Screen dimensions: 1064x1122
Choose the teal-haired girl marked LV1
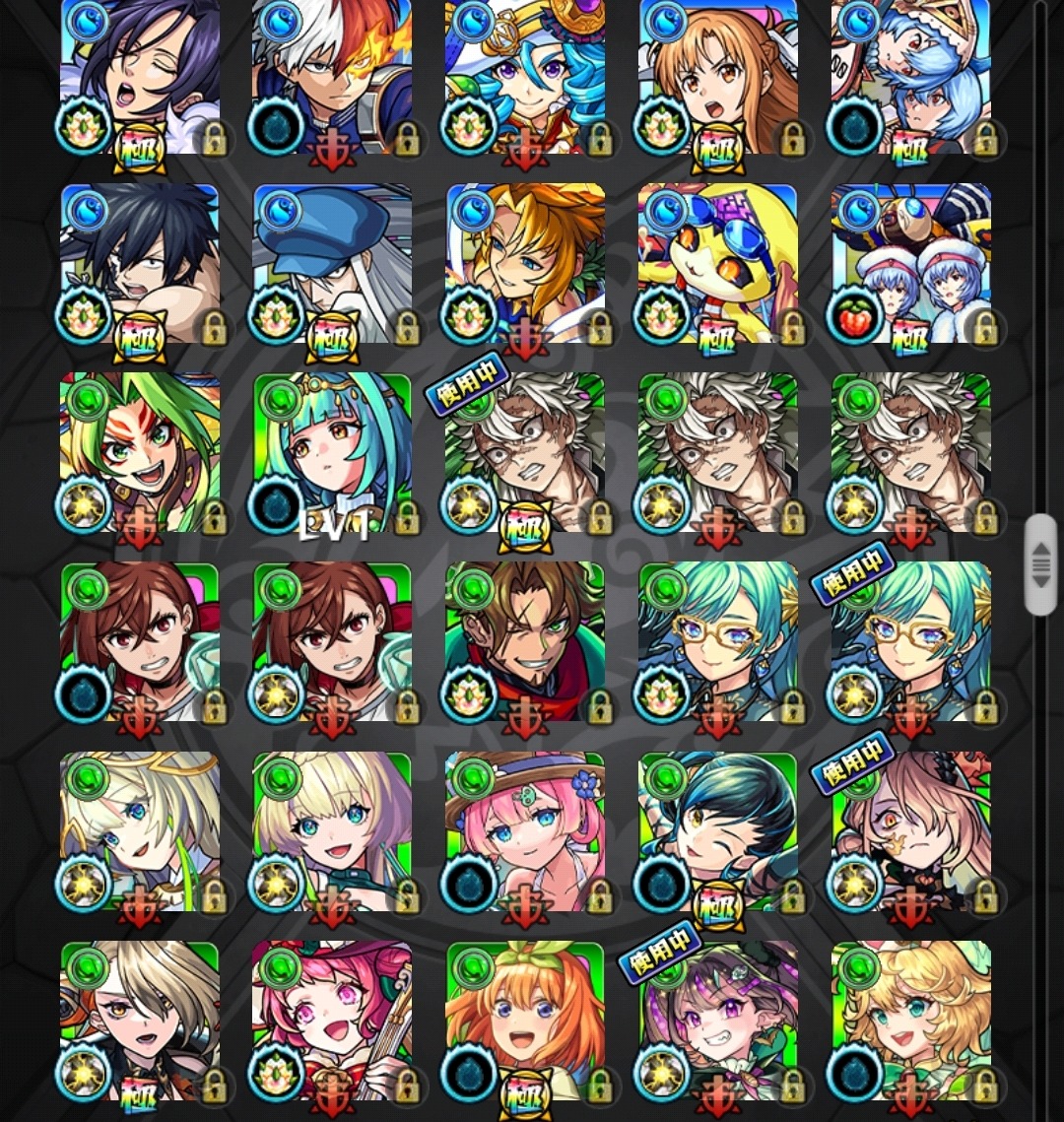pos(332,453)
